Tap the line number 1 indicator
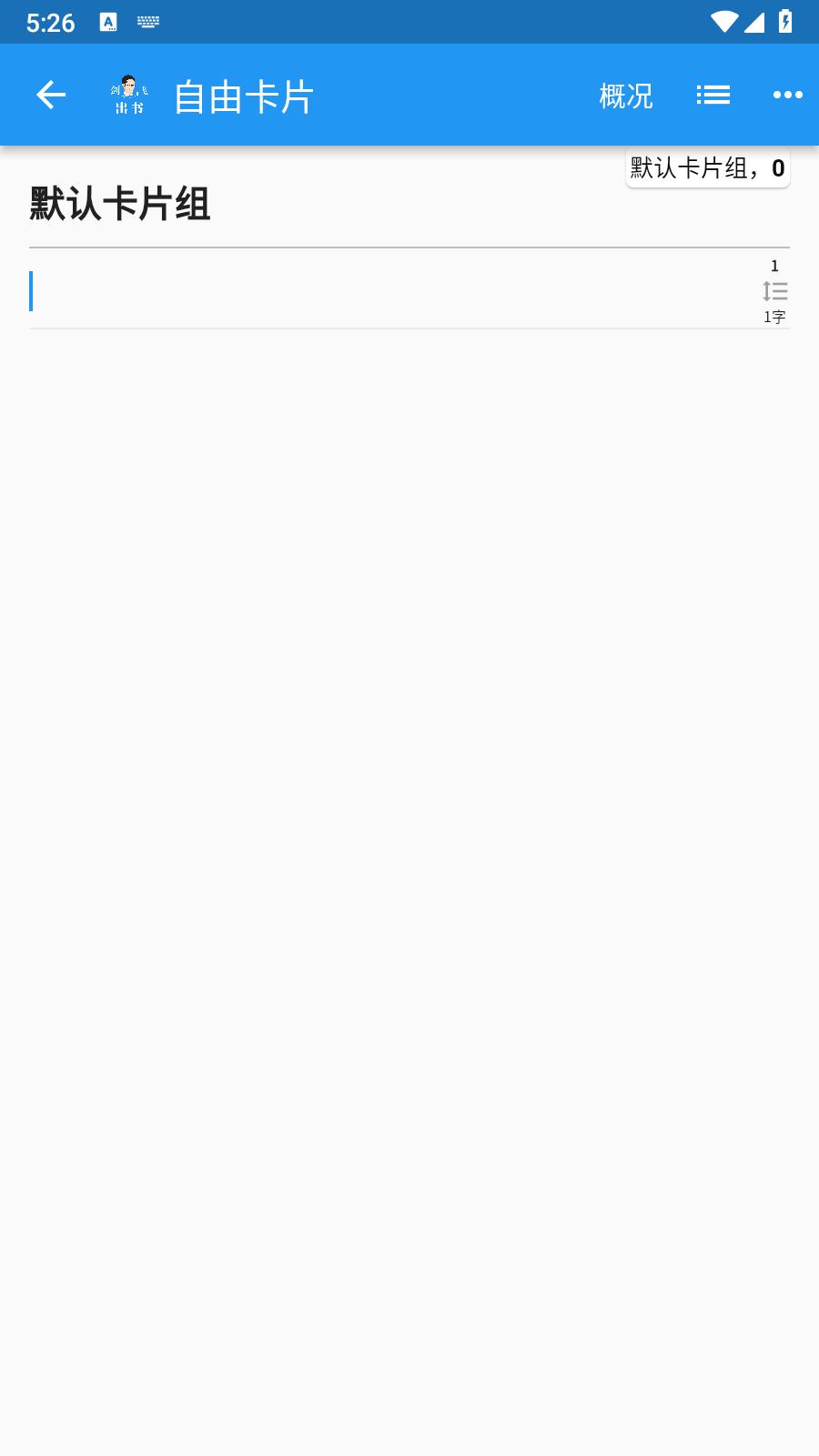The height and width of the screenshot is (1456, 819). pyautogui.click(x=775, y=266)
